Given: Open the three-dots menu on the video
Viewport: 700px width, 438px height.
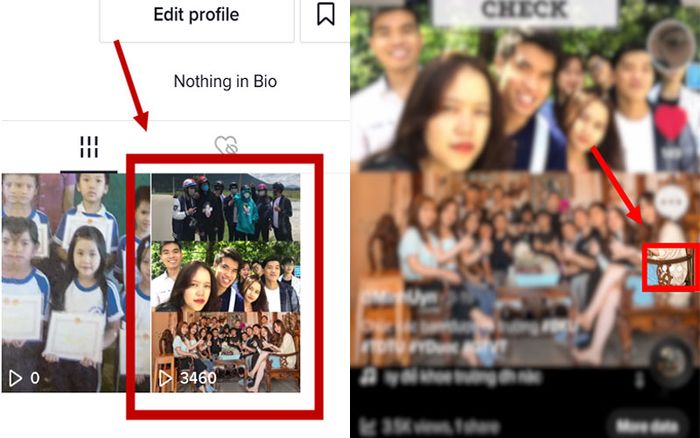Looking at the screenshot, I should (x=669, y=201).
